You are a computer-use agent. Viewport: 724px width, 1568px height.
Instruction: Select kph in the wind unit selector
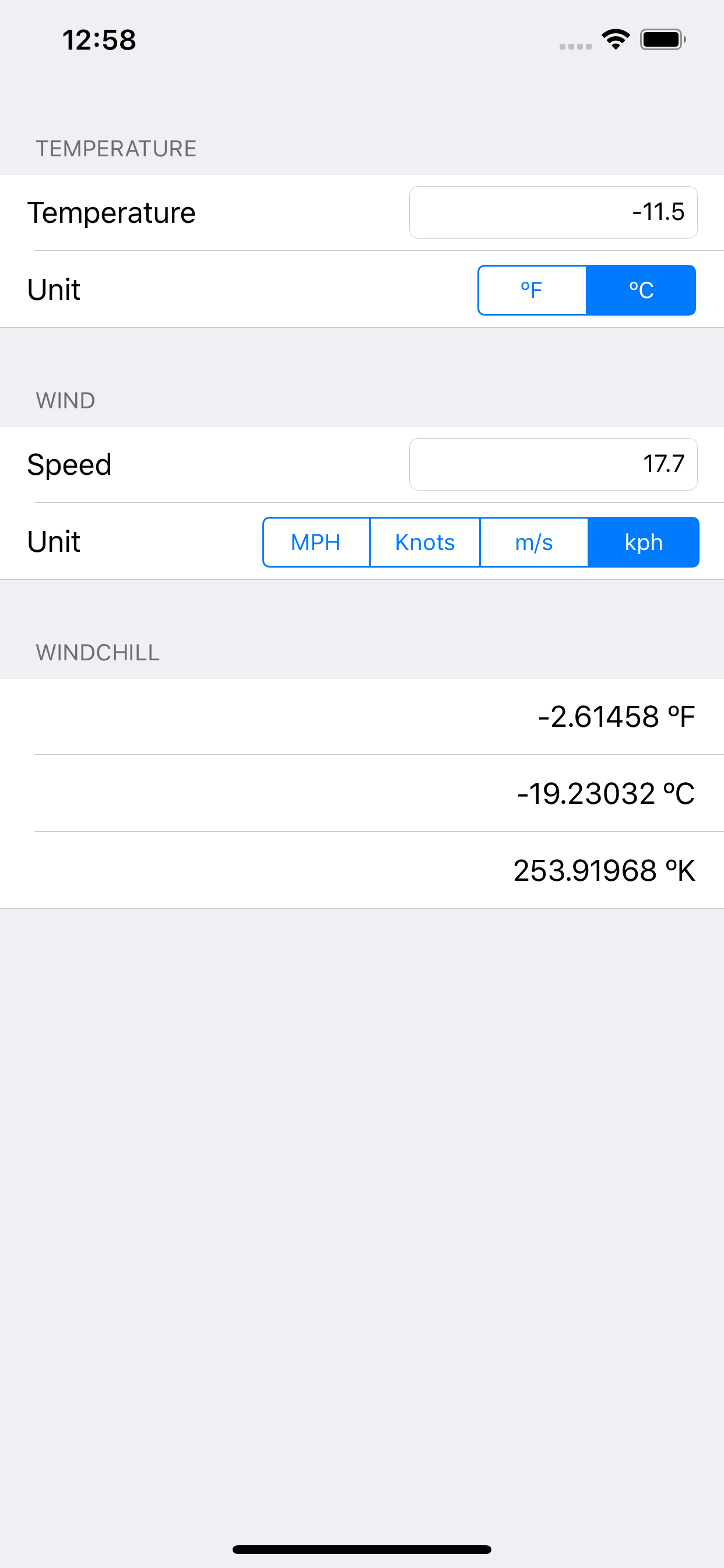(x=644, y=542)
